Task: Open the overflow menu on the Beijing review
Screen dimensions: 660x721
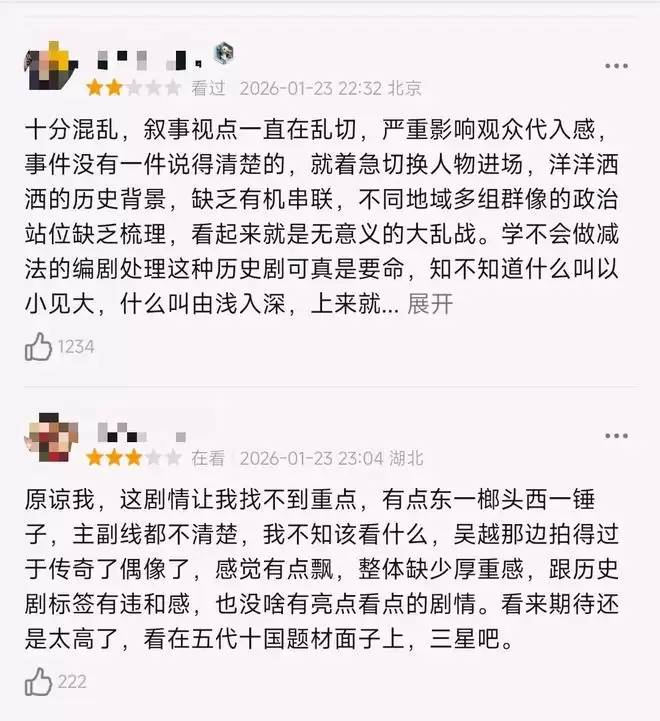Action: tap(617, 66)
